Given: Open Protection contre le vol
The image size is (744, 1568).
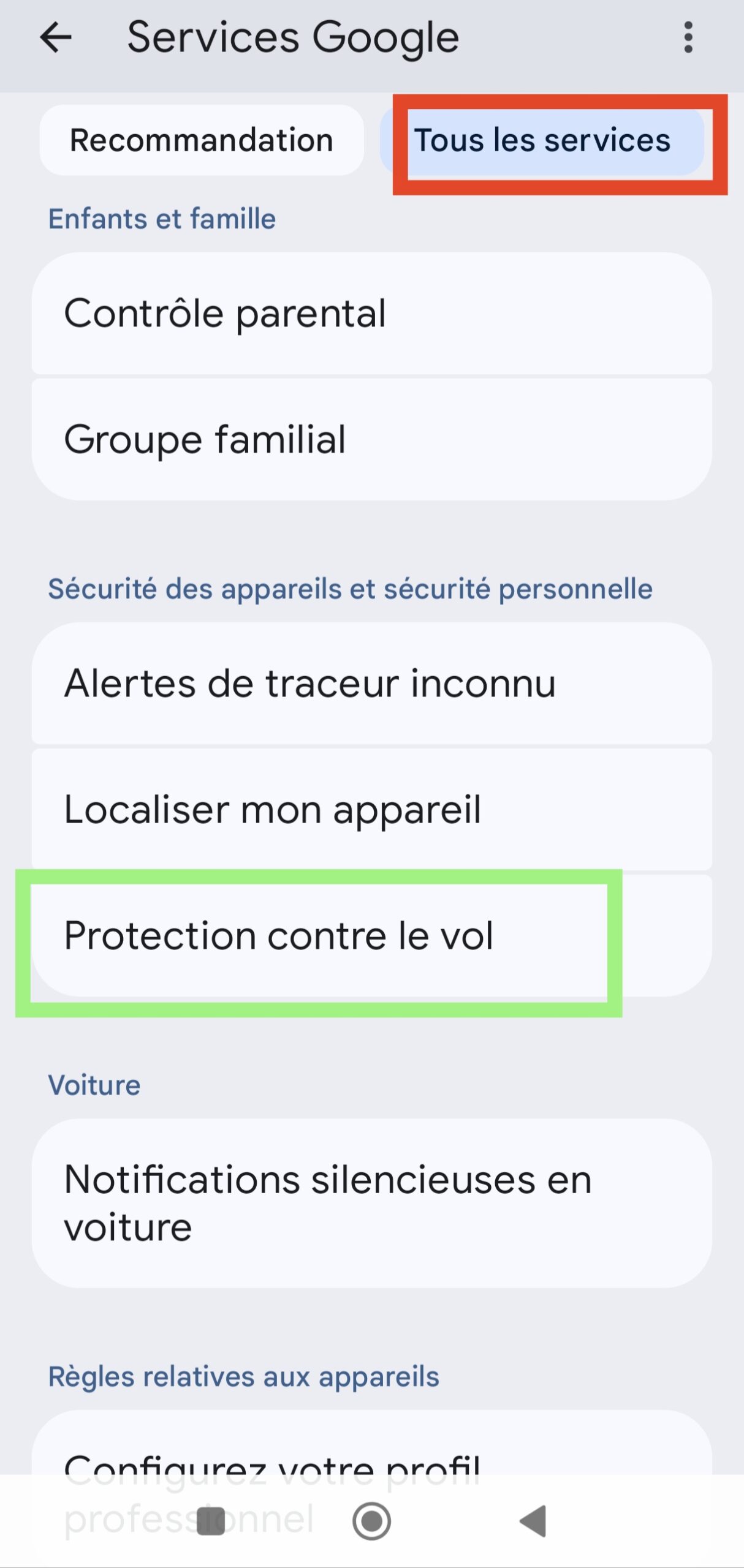Looking at the screenshot, I should tap(372, 935).
